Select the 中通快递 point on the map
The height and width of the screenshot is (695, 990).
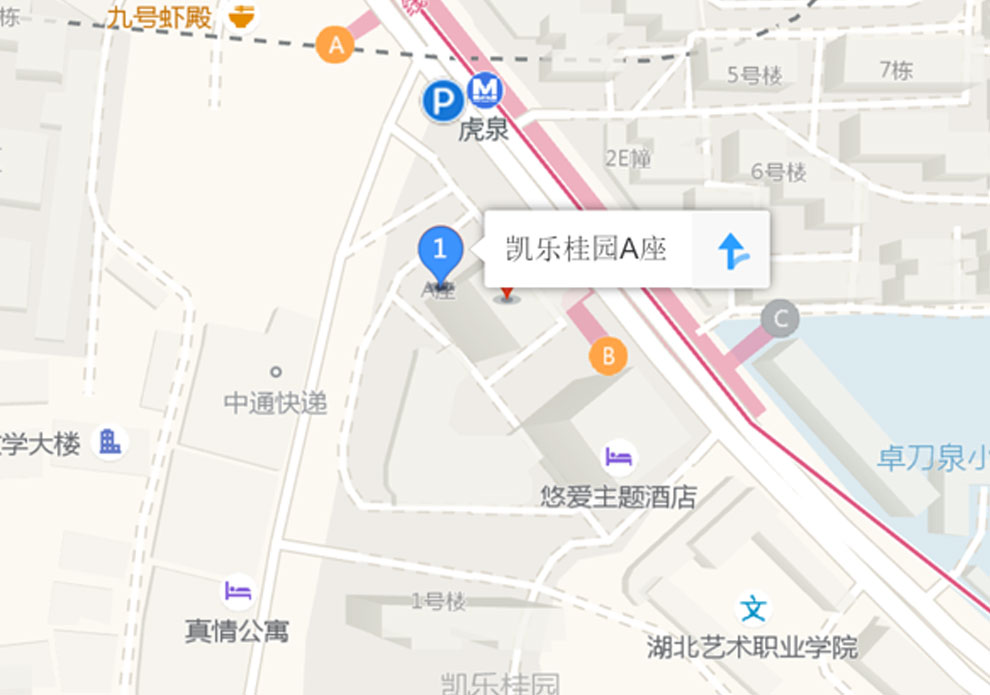[x=276, y=373]
